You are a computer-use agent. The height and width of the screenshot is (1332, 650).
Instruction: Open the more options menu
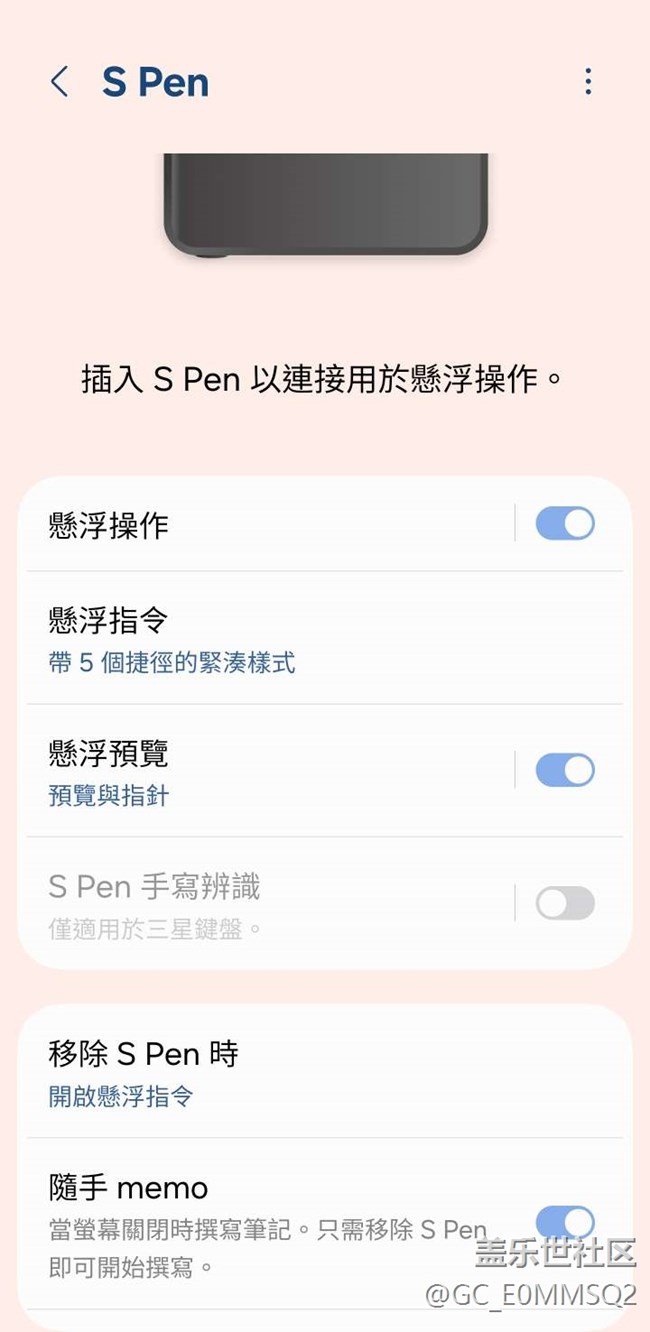[588, 82]
